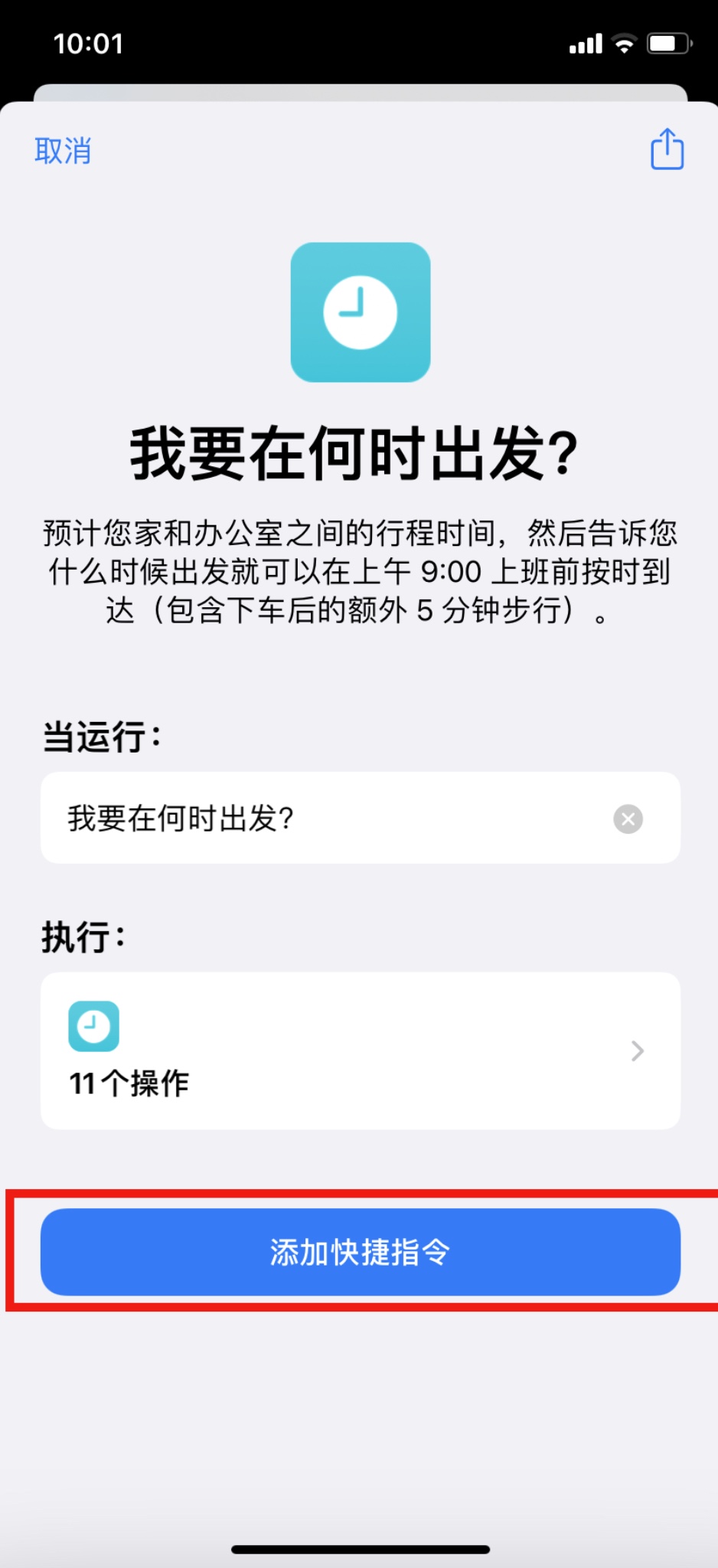Edit the 当运行 phrase text field
The image size is (718, 1568).
(321, 818)
